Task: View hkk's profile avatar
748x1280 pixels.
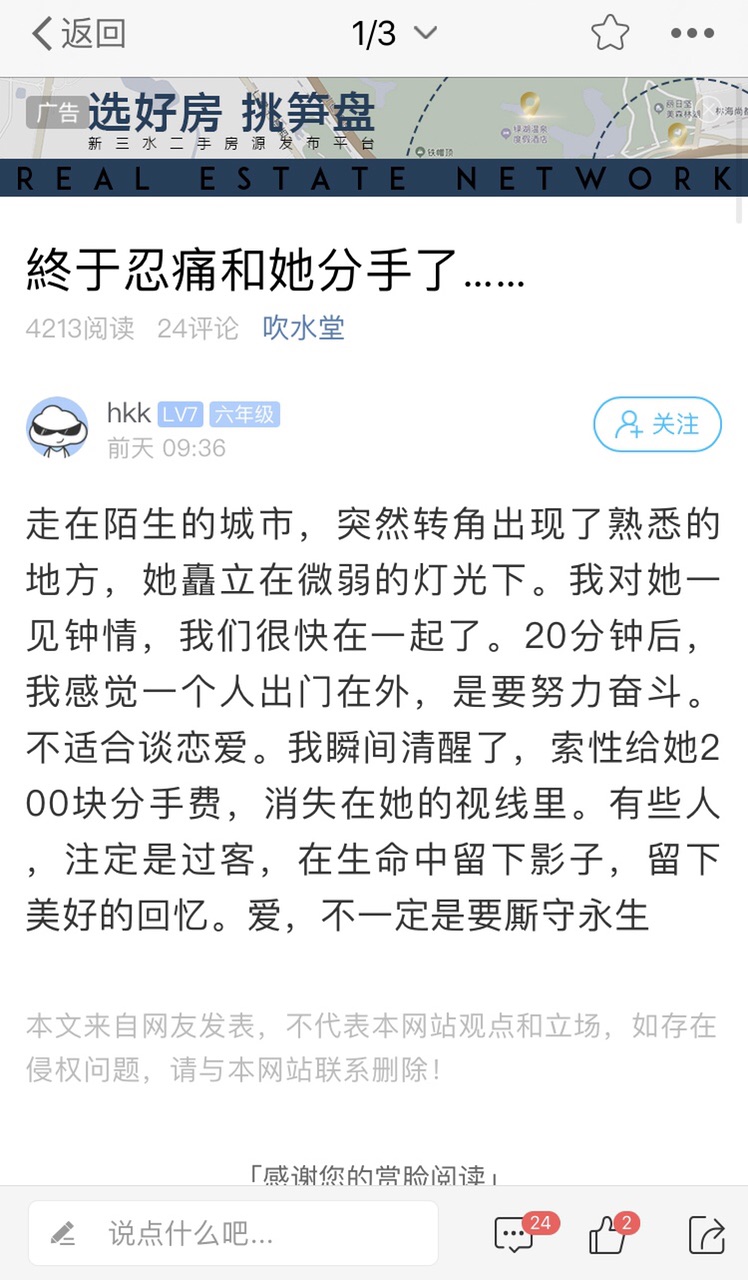Action: (57, 427)
